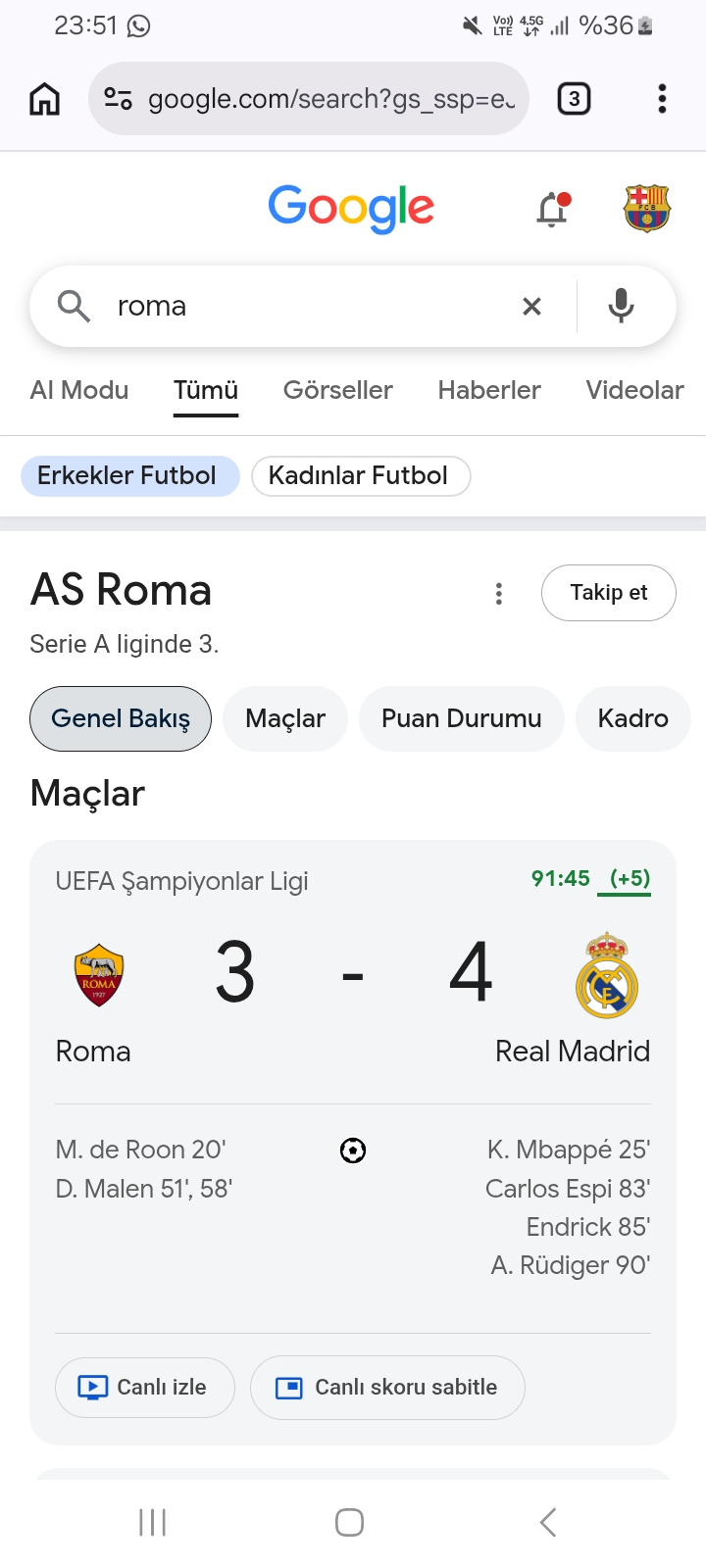Select the Kadınlar Futbol chip
This screenshot has height=1568, width=706.
tap(361, 476)
